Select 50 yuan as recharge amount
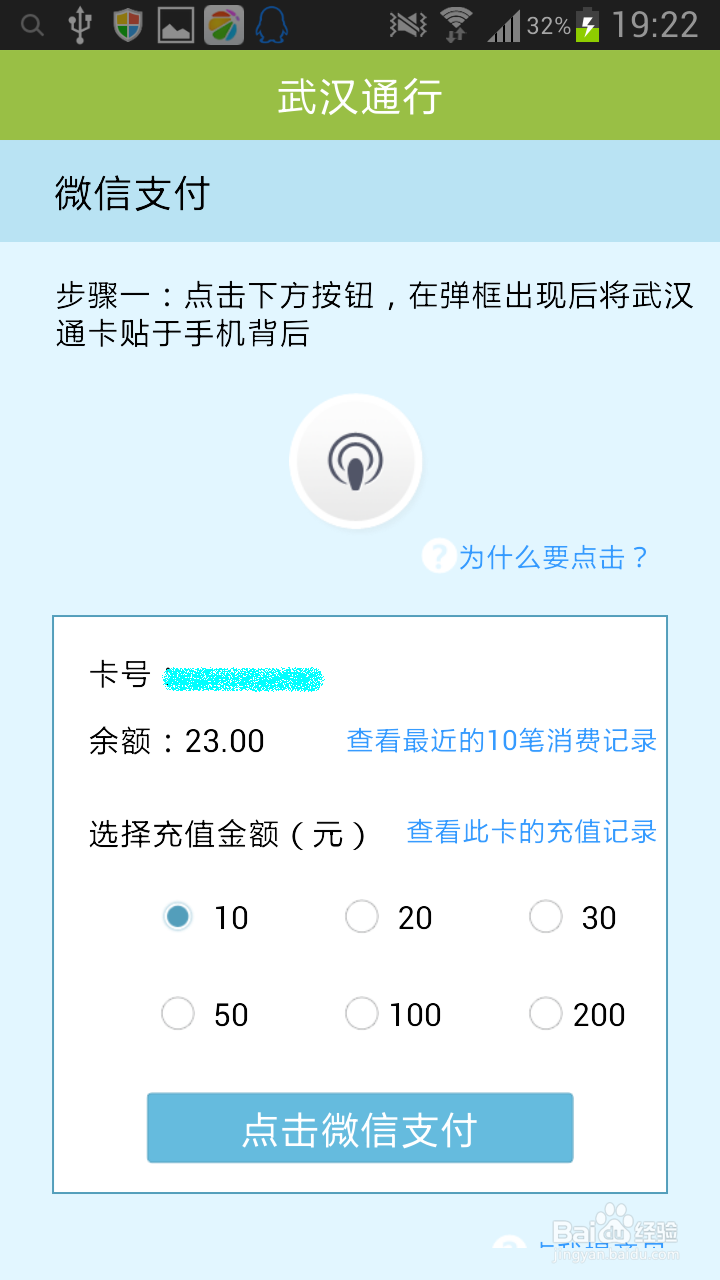Screen dimensions: 720x1280 (x=206, y=1014)
